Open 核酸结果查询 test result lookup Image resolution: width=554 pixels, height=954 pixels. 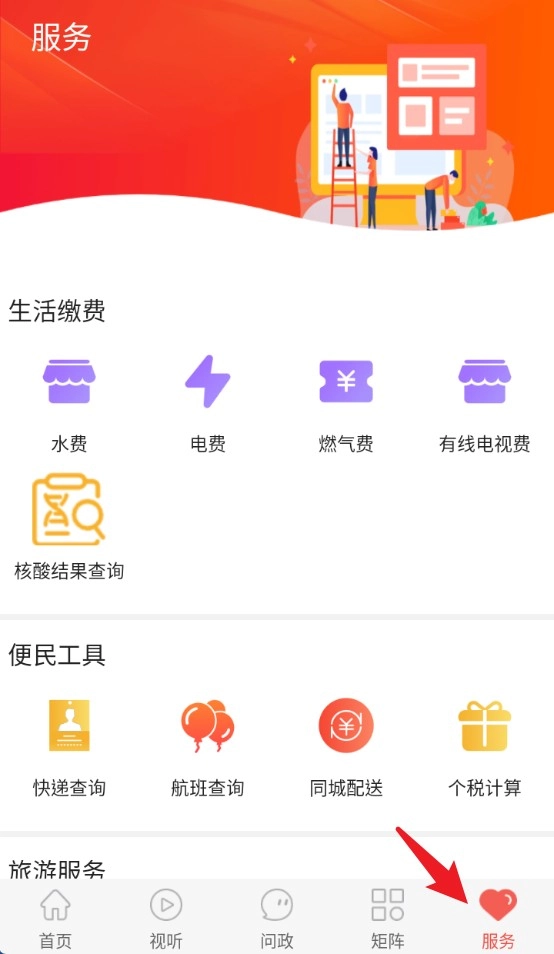69,527
